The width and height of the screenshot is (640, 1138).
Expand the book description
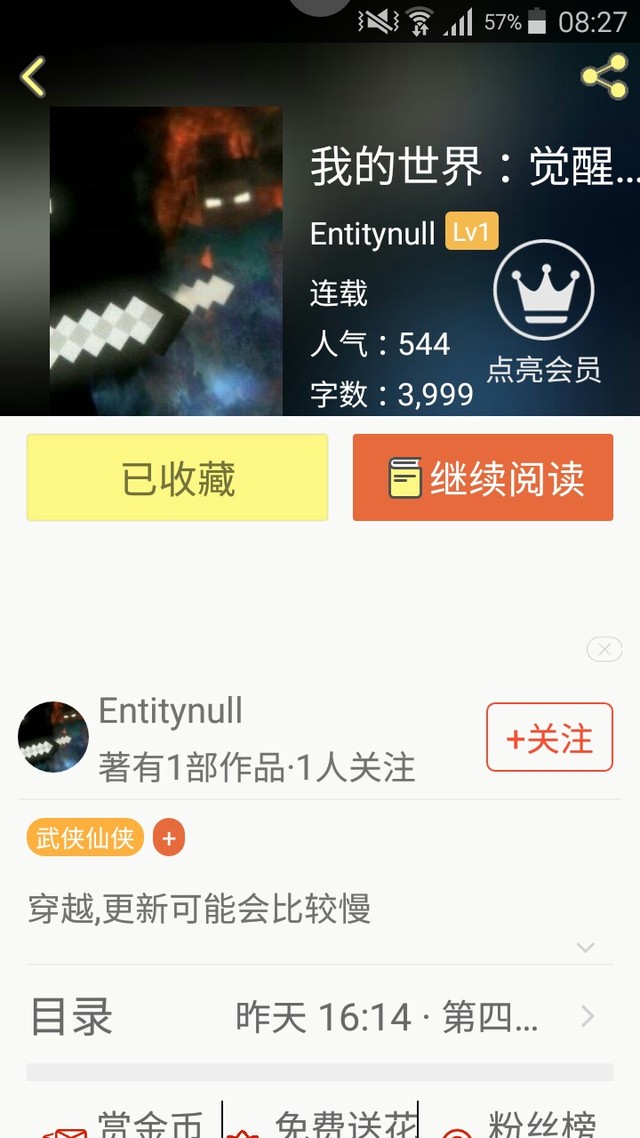[x=586, y=947]
